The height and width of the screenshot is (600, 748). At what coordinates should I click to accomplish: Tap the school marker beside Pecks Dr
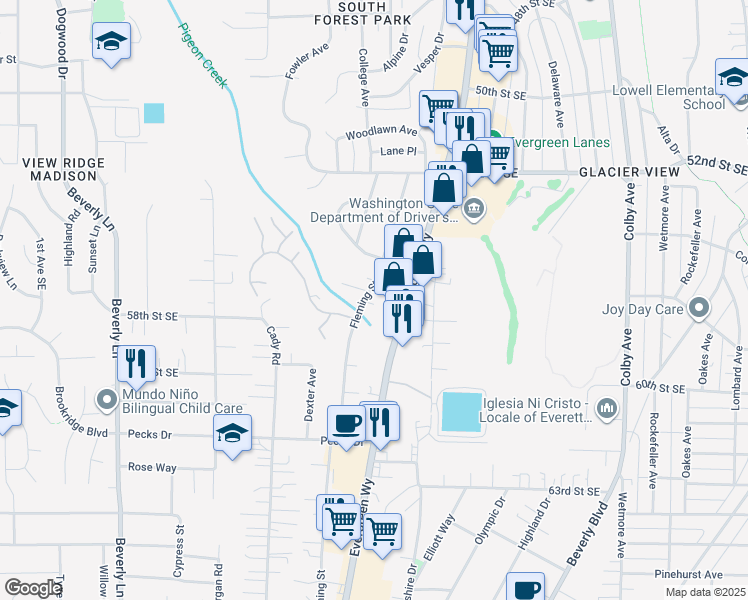click(x=232, y=434)
